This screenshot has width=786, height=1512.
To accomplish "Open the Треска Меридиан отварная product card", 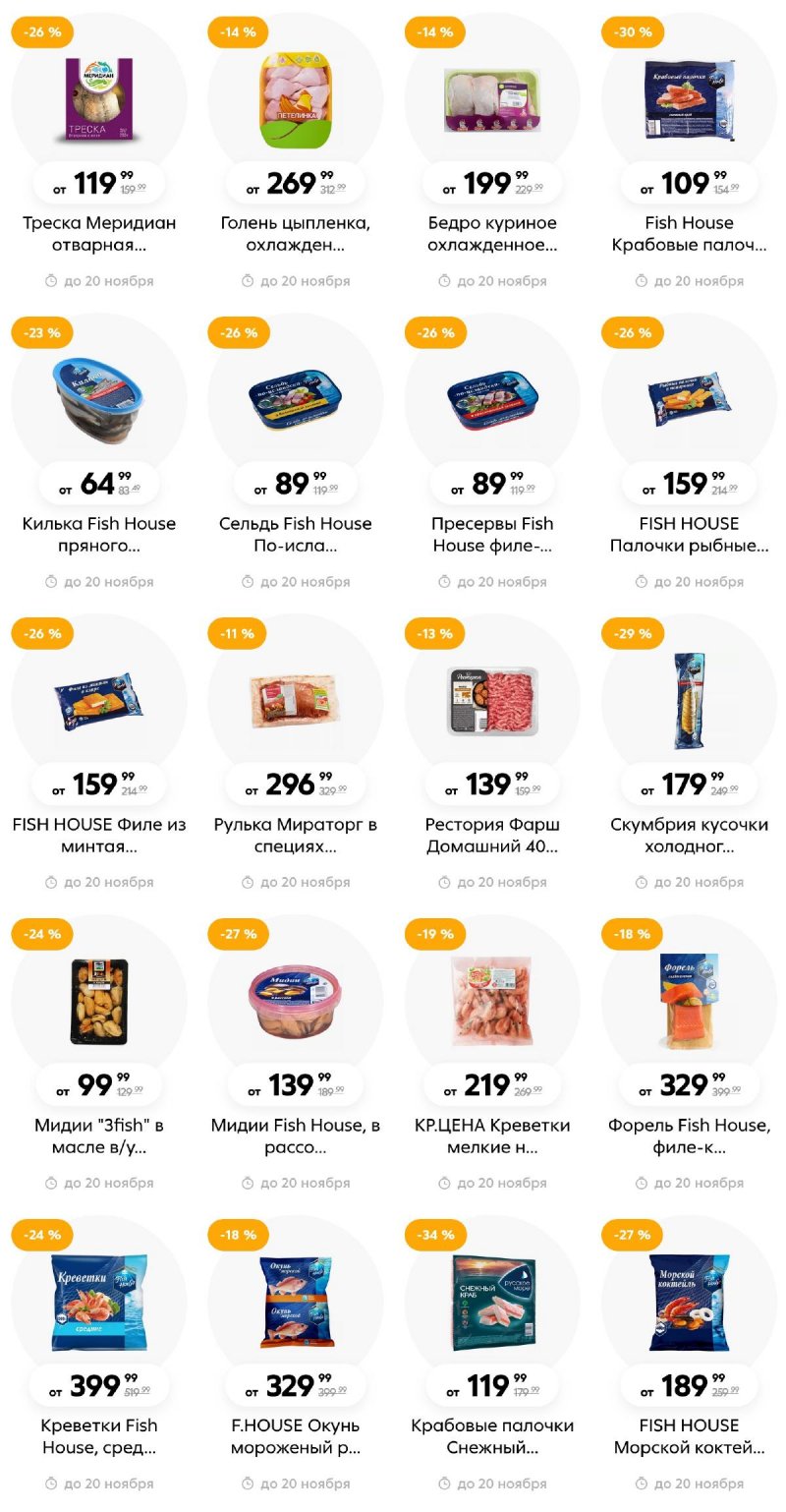I will pyautogui.click(x=99, y=100).
